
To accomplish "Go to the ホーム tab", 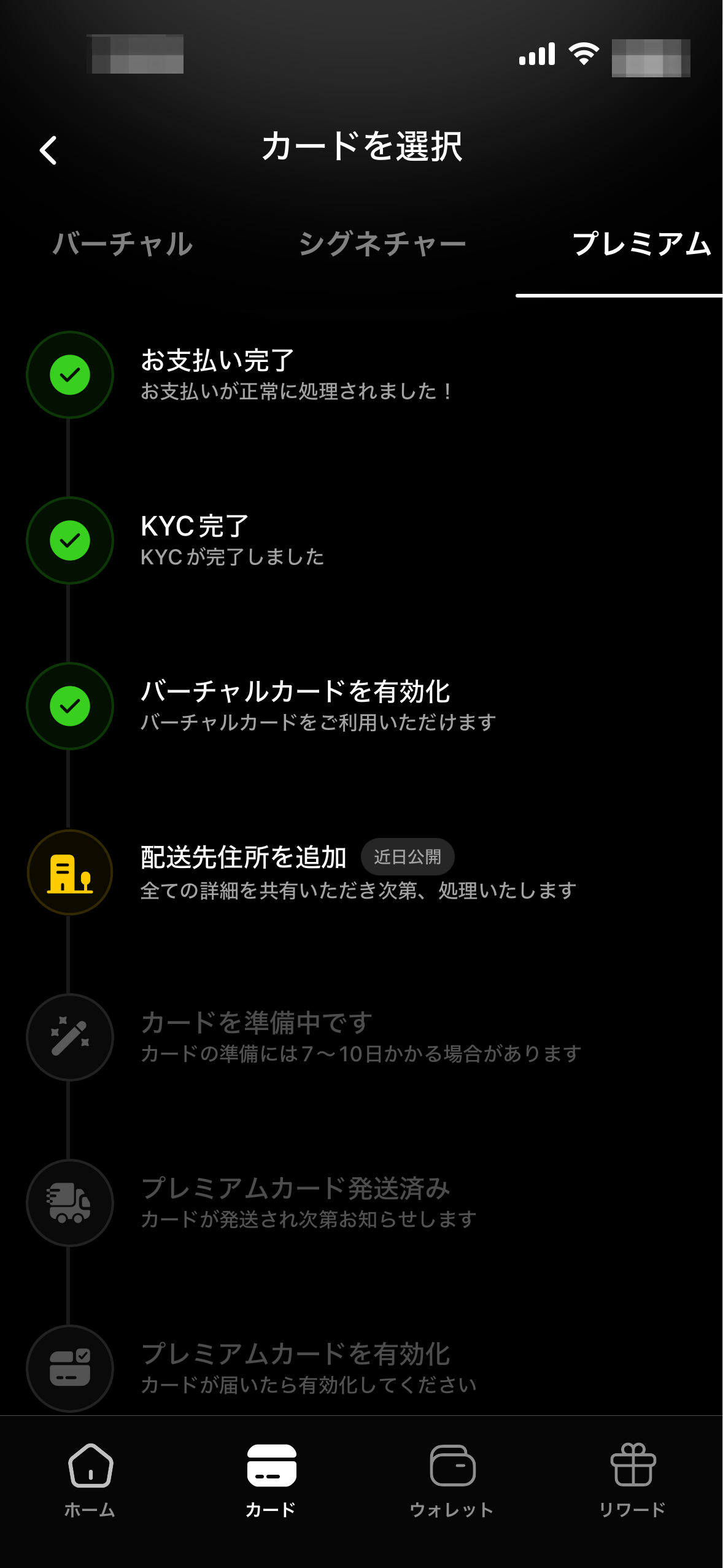I will point(90,1480).
